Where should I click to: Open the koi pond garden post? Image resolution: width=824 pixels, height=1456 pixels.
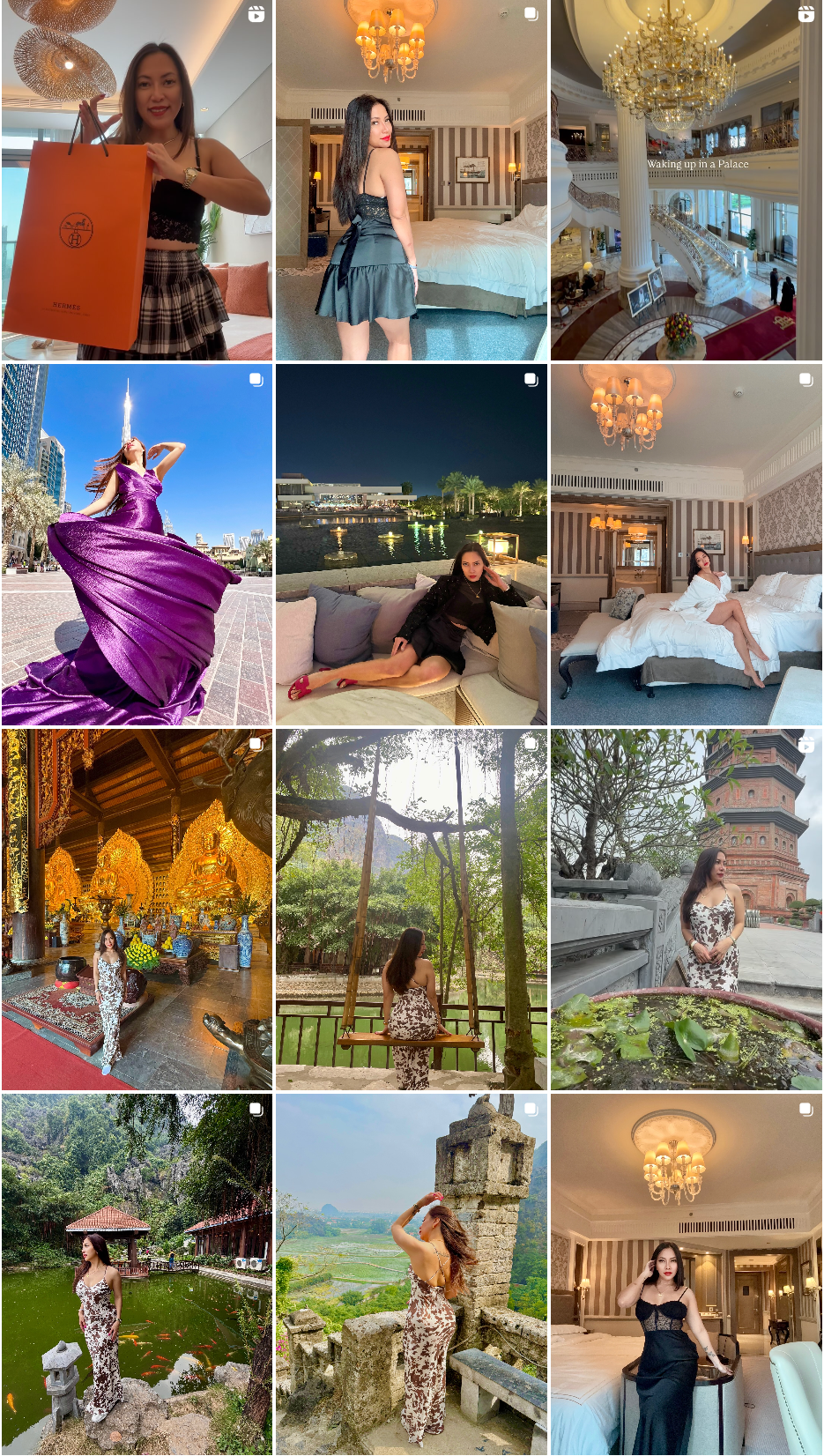tap(137, 1274)
